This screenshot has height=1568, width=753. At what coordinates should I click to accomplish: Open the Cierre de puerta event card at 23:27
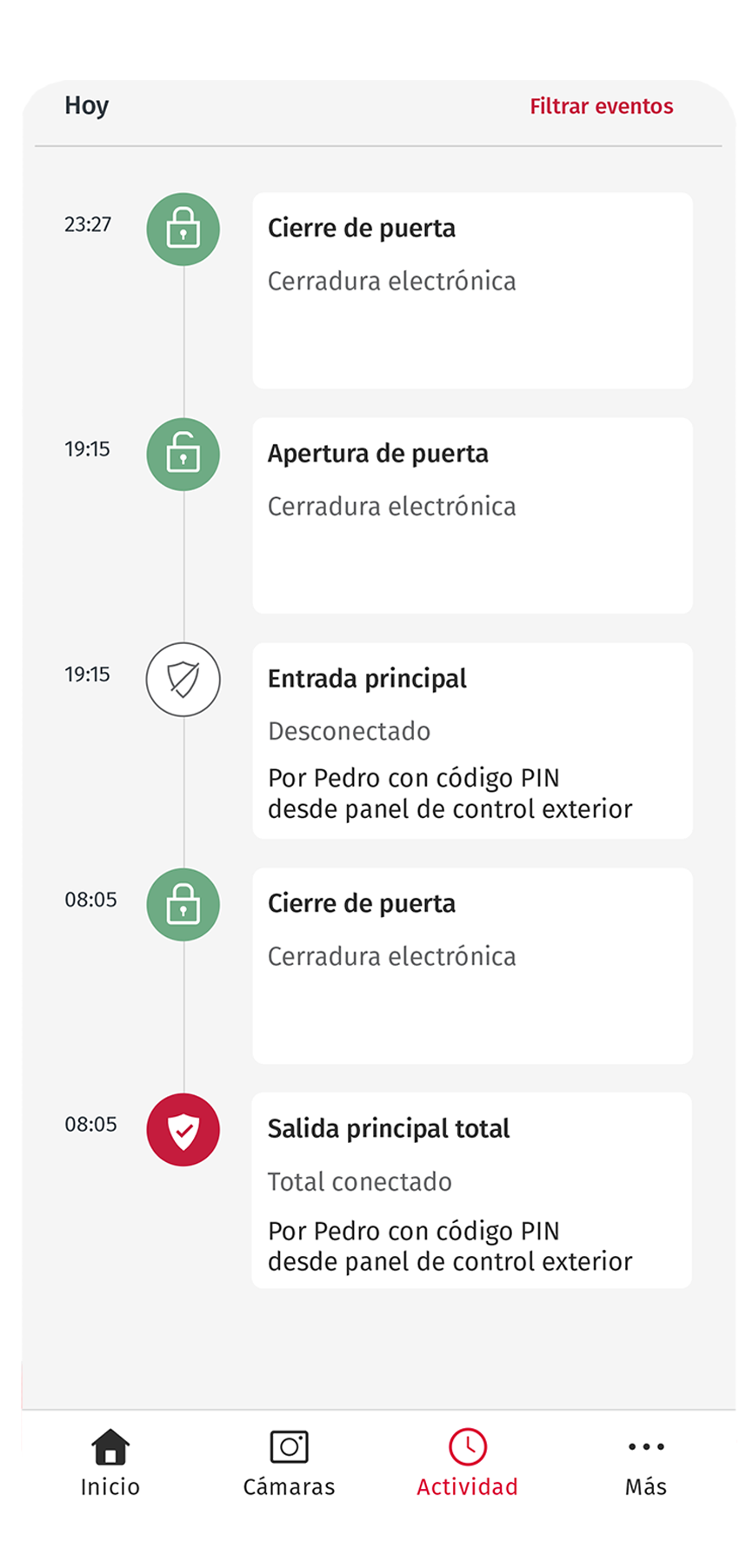click(472, 290)
